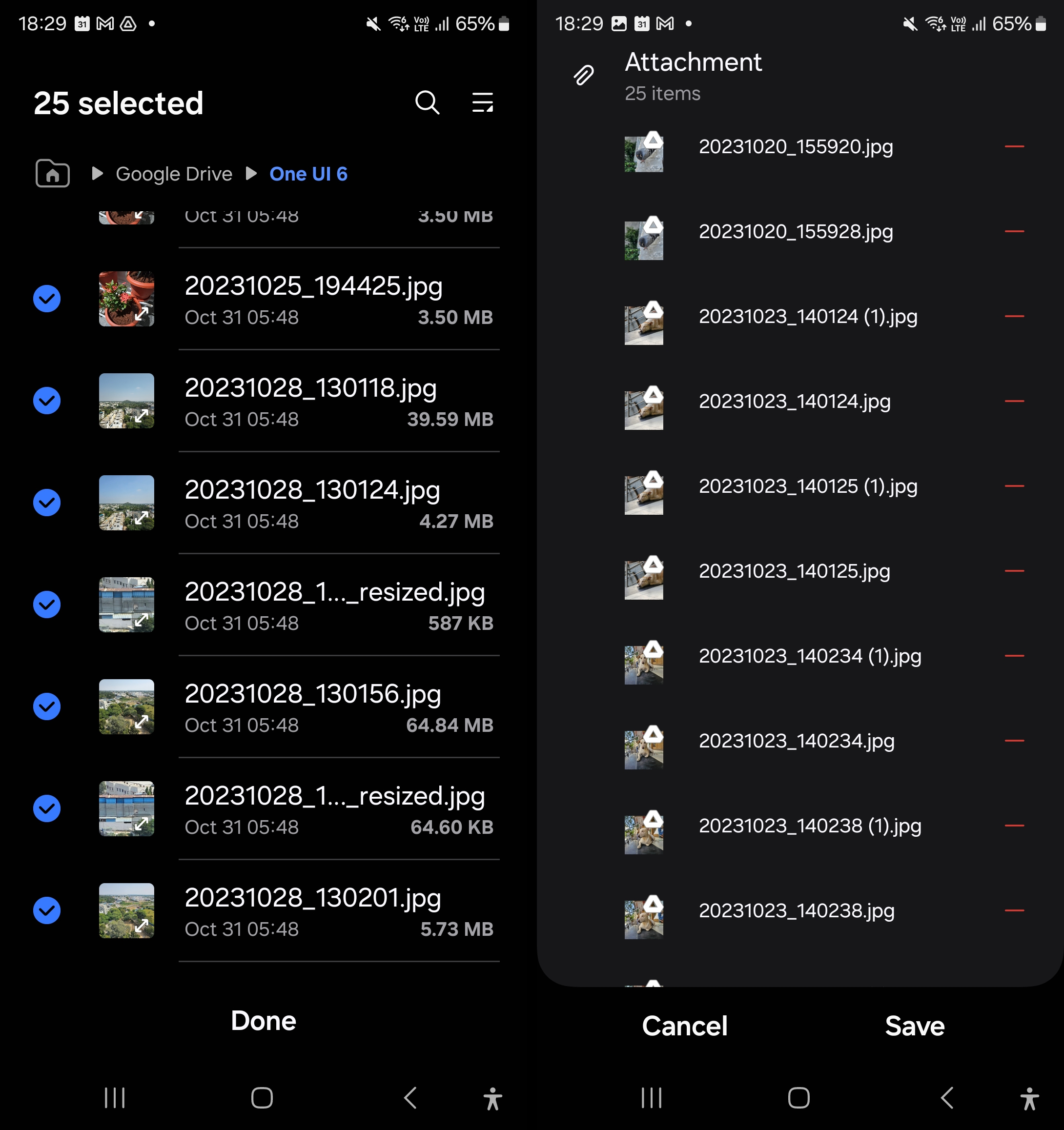Confirm selection with the Done button

(x=263, y=1021)
